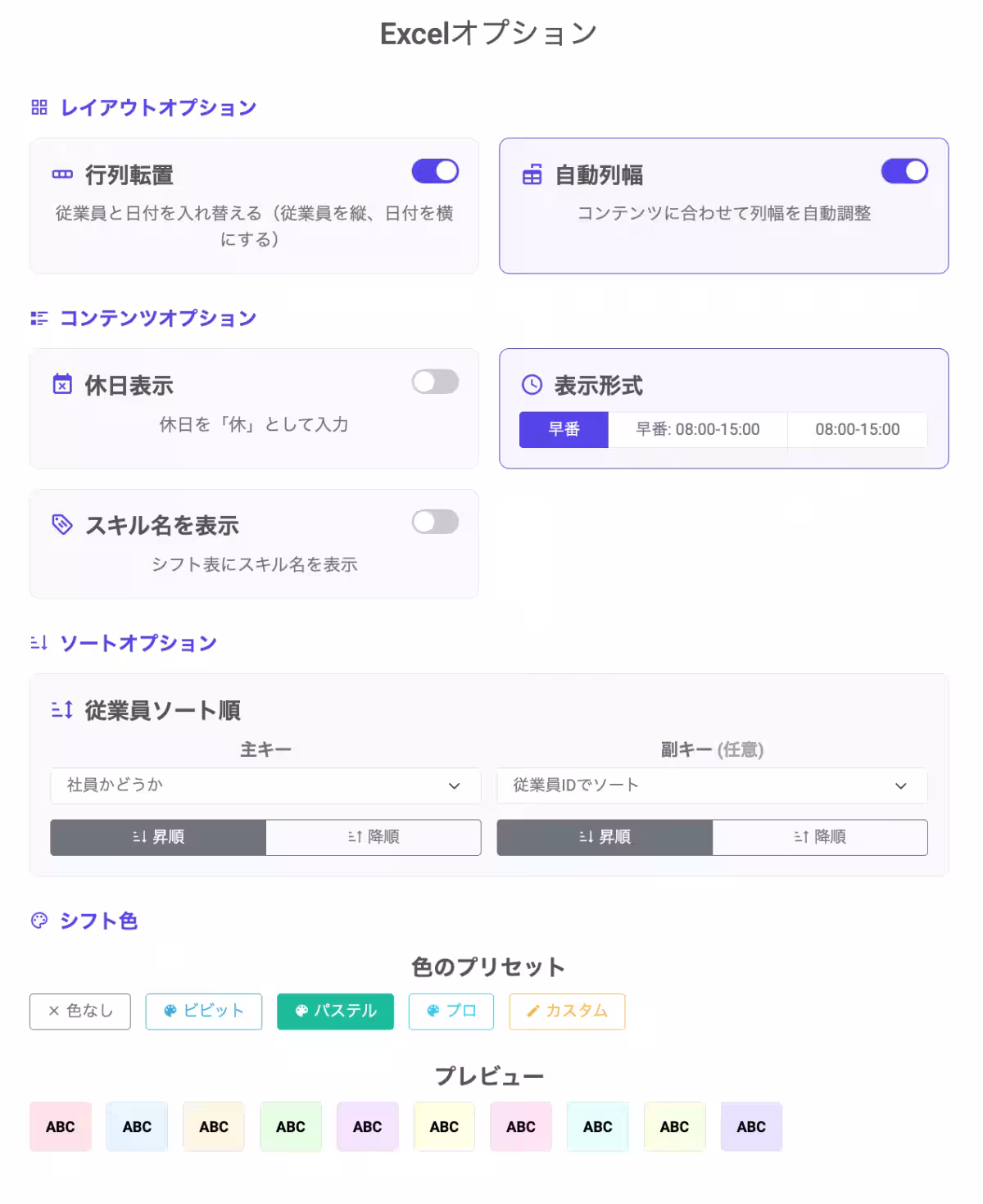Click the palette icon next to シフト色

click(x=38, y=921)
